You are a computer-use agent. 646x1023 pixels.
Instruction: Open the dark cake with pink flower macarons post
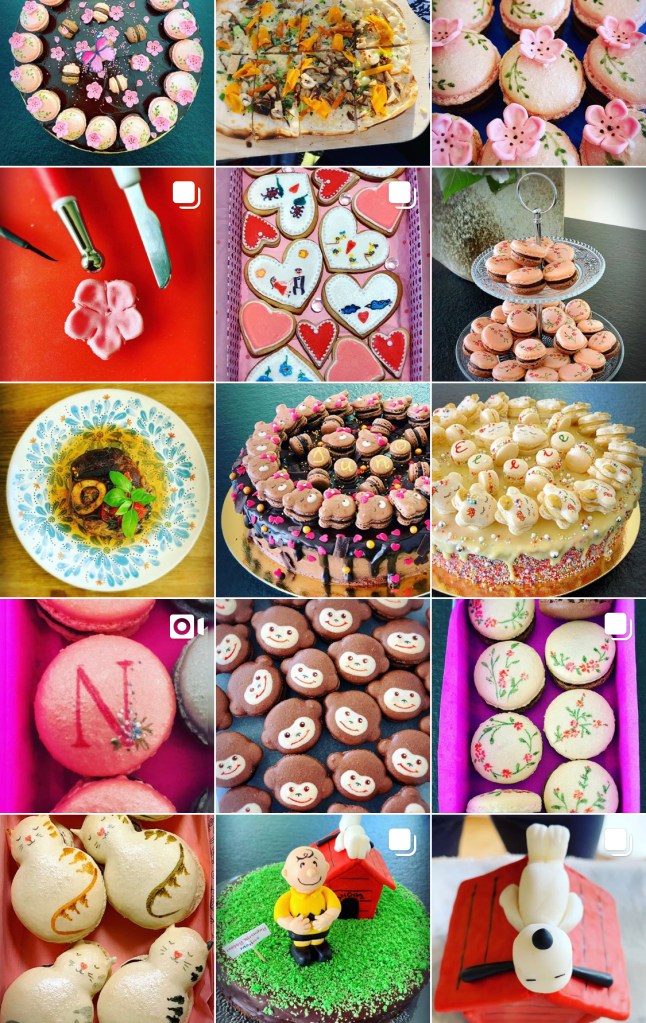tap(106, 82)
